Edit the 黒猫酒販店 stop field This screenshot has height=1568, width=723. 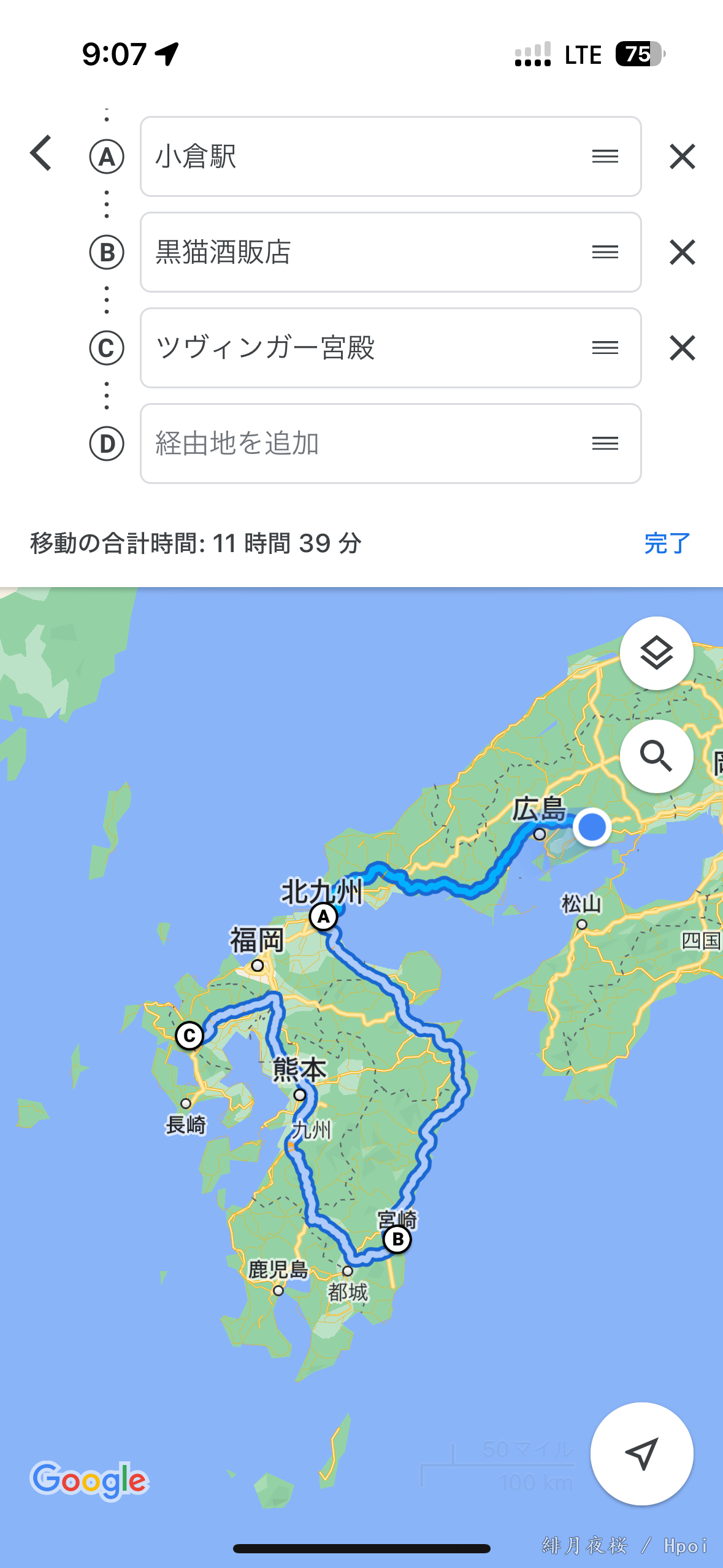point(362,252)
